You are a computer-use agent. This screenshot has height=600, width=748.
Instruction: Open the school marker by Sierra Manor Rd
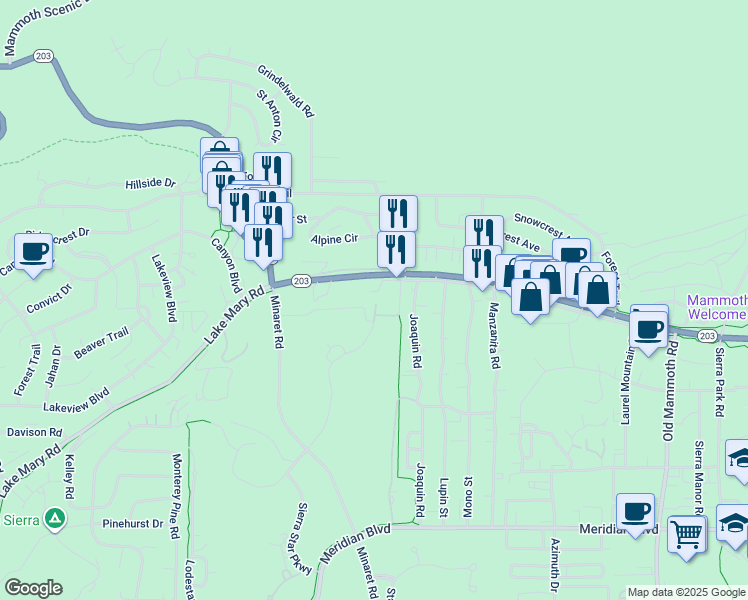(x=738, y=458)
